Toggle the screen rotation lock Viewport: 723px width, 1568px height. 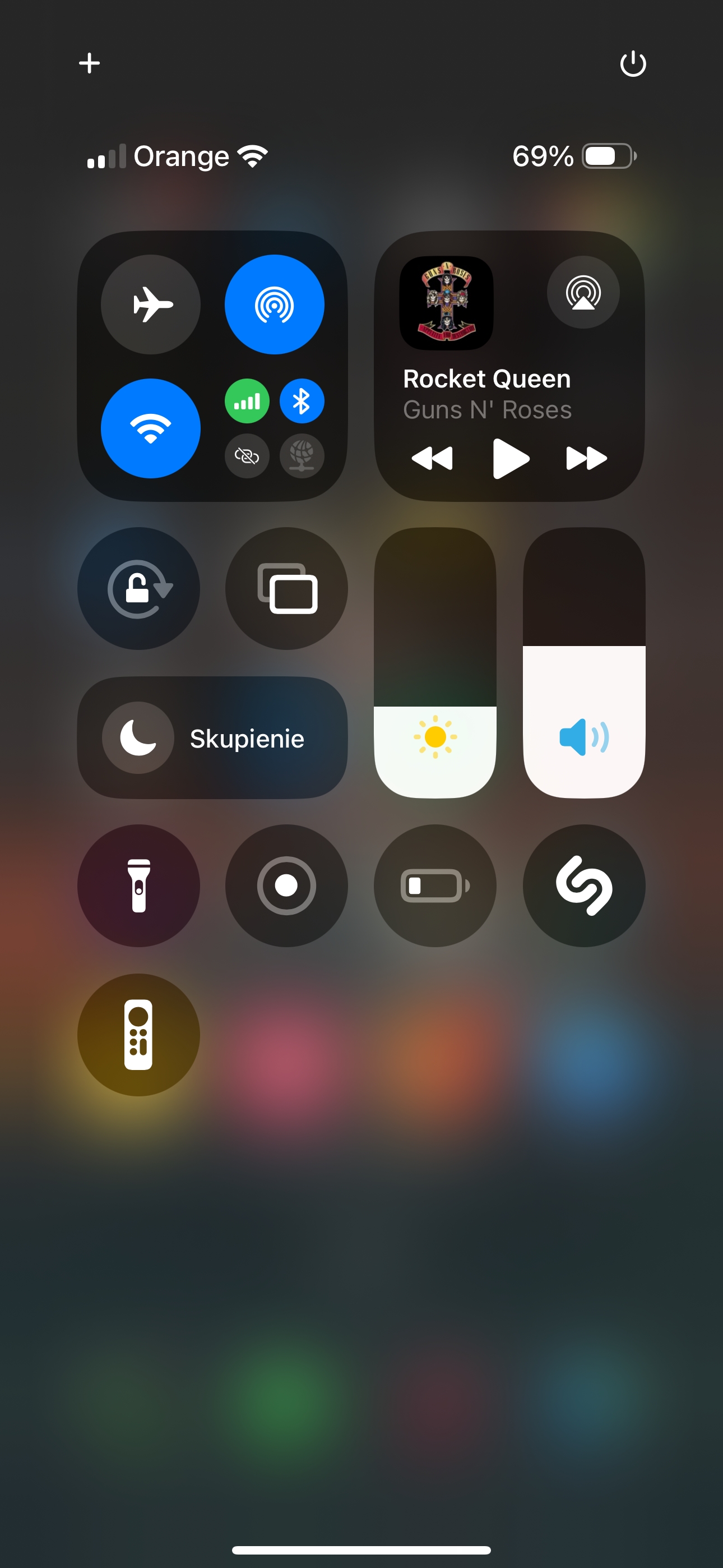pos(139,589)
